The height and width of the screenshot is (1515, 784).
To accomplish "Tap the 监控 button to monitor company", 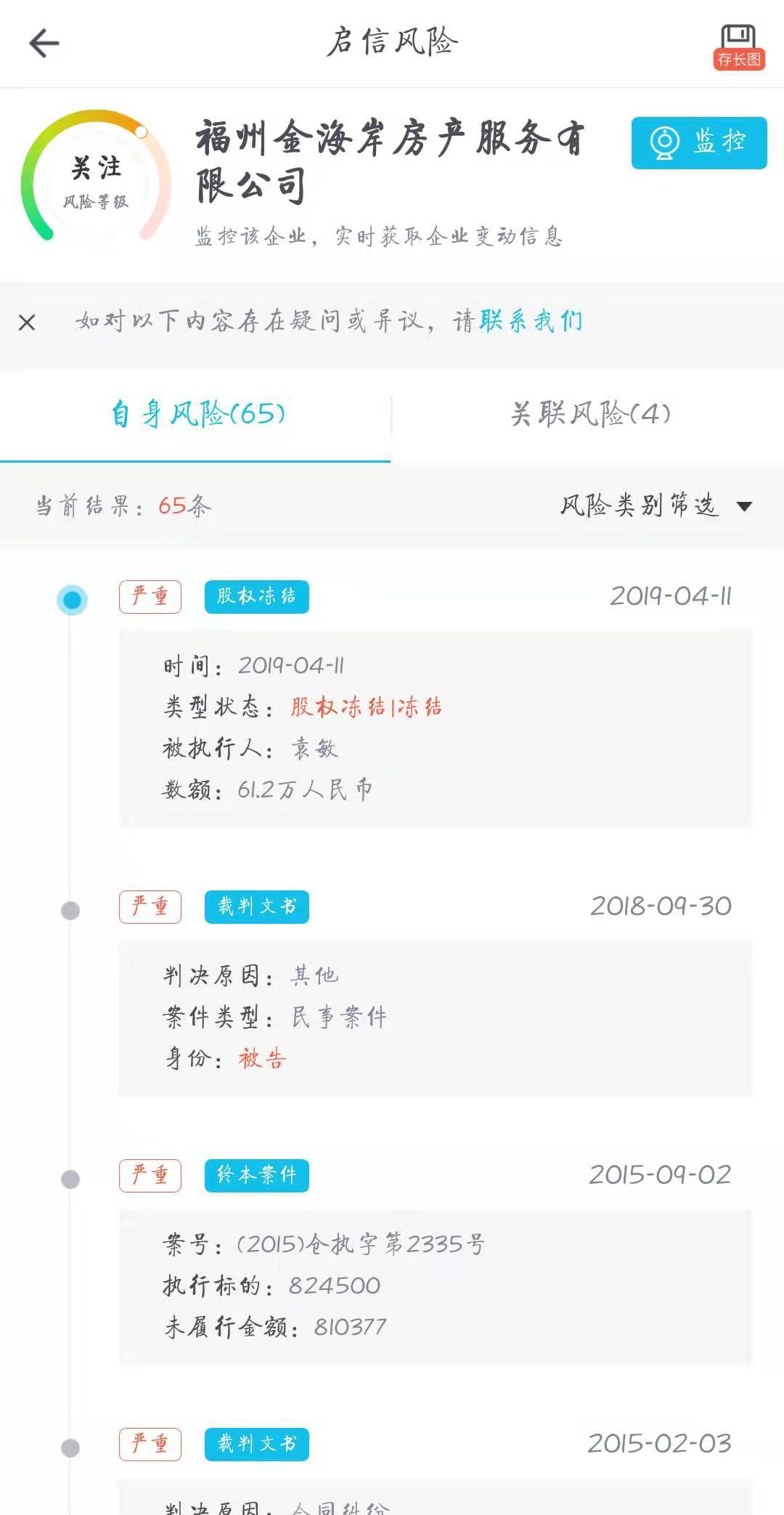I will [699, 142].
